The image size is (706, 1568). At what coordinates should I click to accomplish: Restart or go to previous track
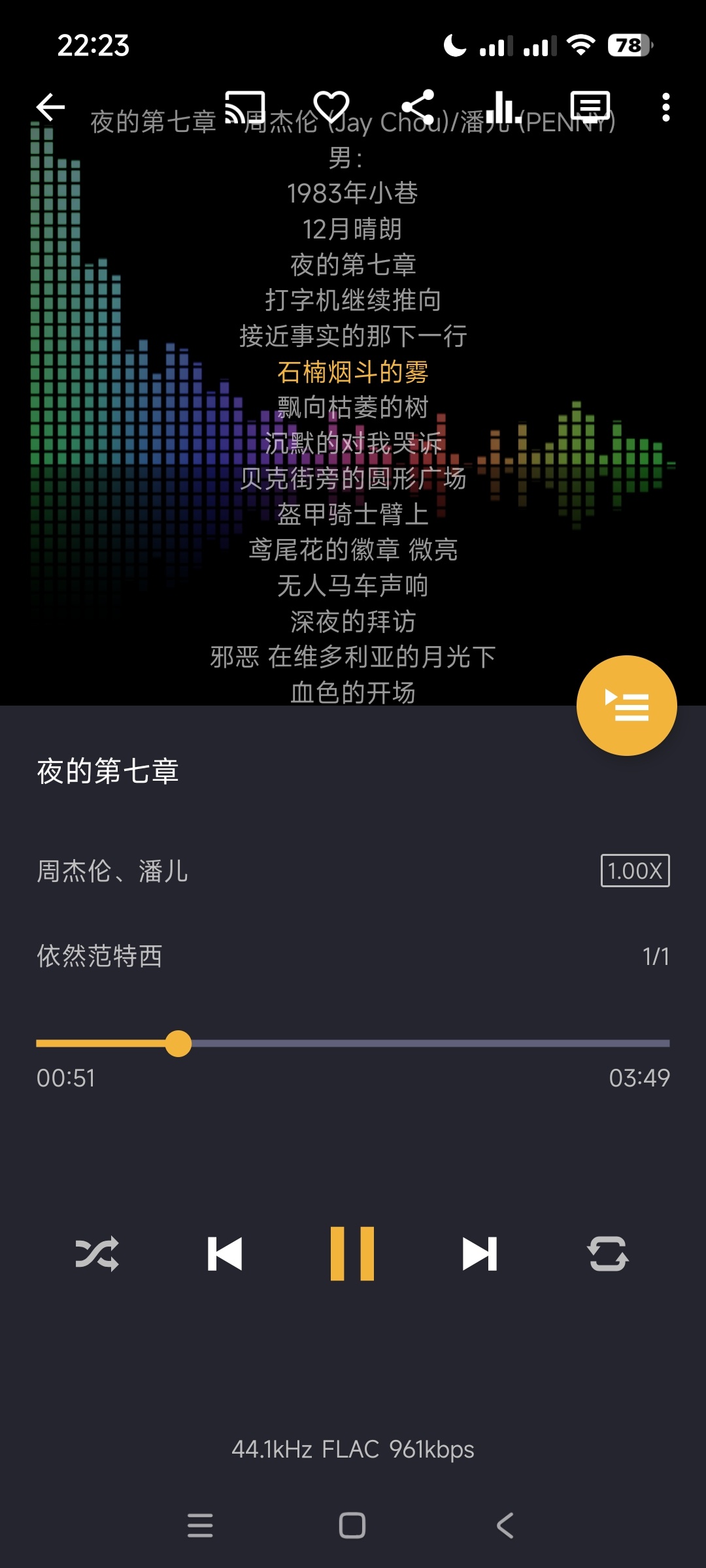click(x=224, y=1254)
